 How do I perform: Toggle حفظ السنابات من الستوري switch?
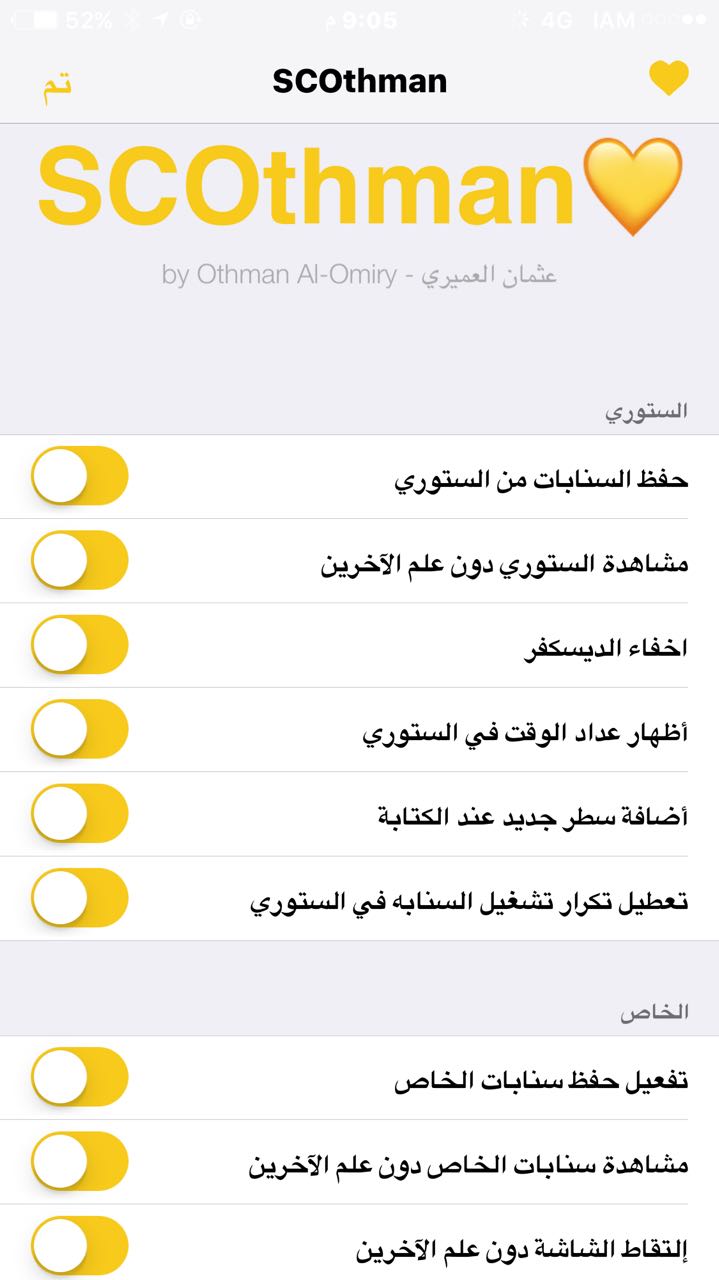point(80,476)
